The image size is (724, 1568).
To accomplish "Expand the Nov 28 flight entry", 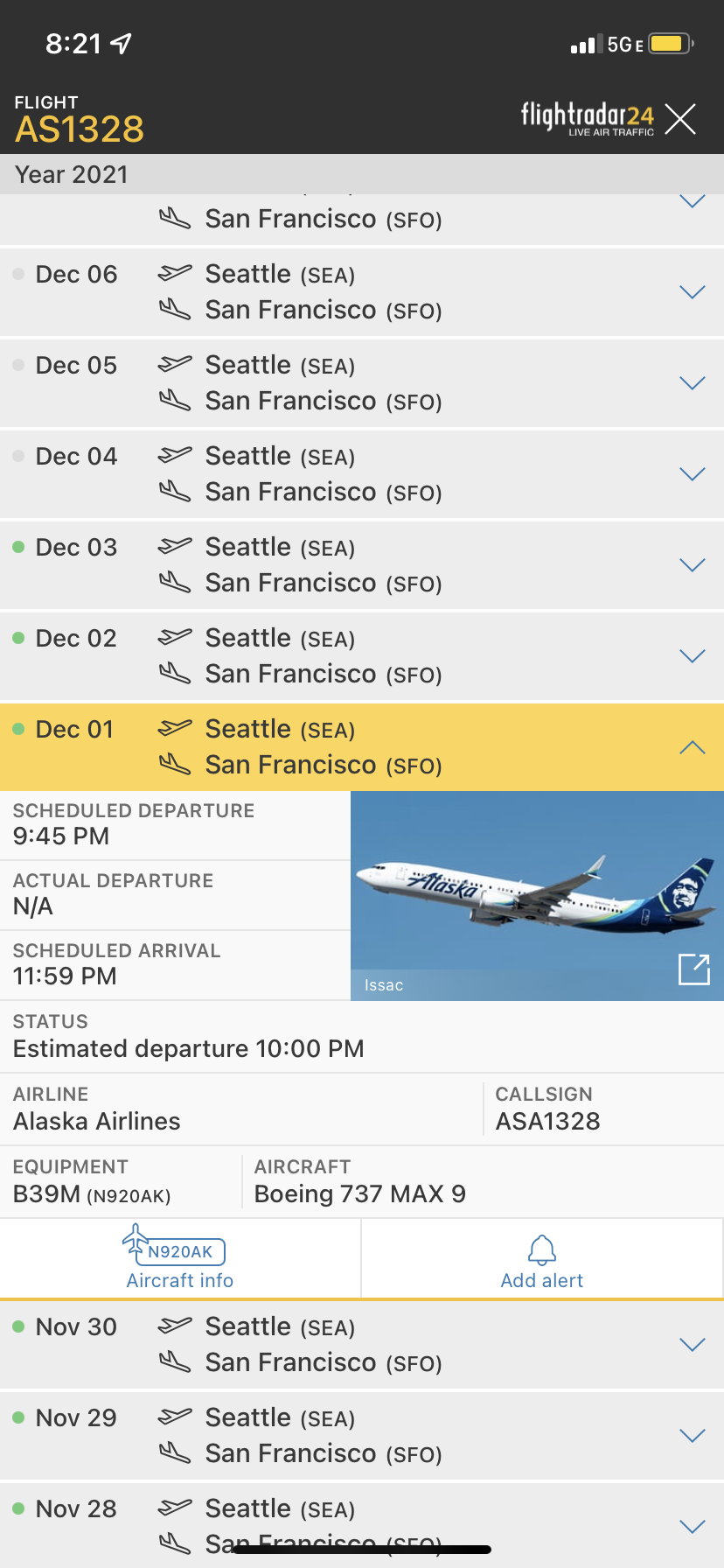I will [x=692, y=1527].
